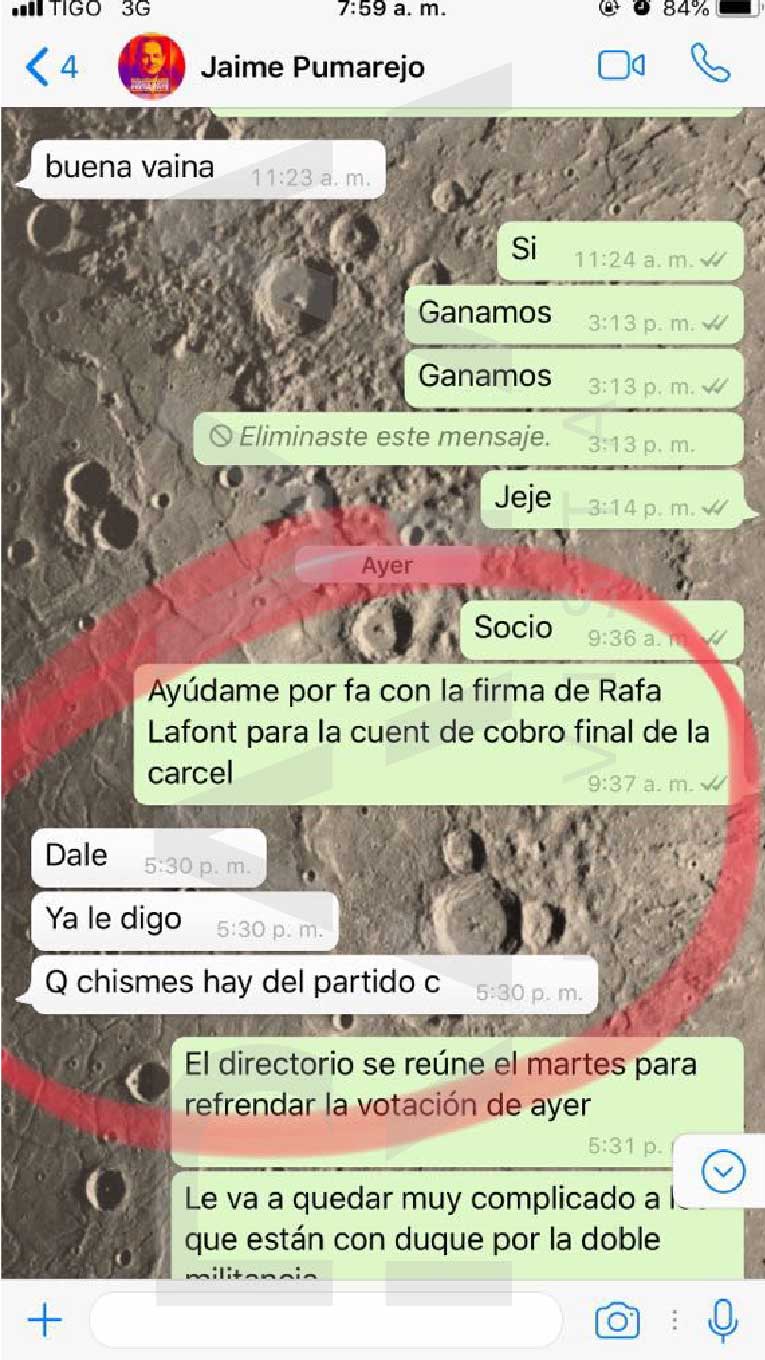This screenshot has height=1360, width=765.
Task: Tap the microphone to record a voice note
Action: click(723, 1320)
